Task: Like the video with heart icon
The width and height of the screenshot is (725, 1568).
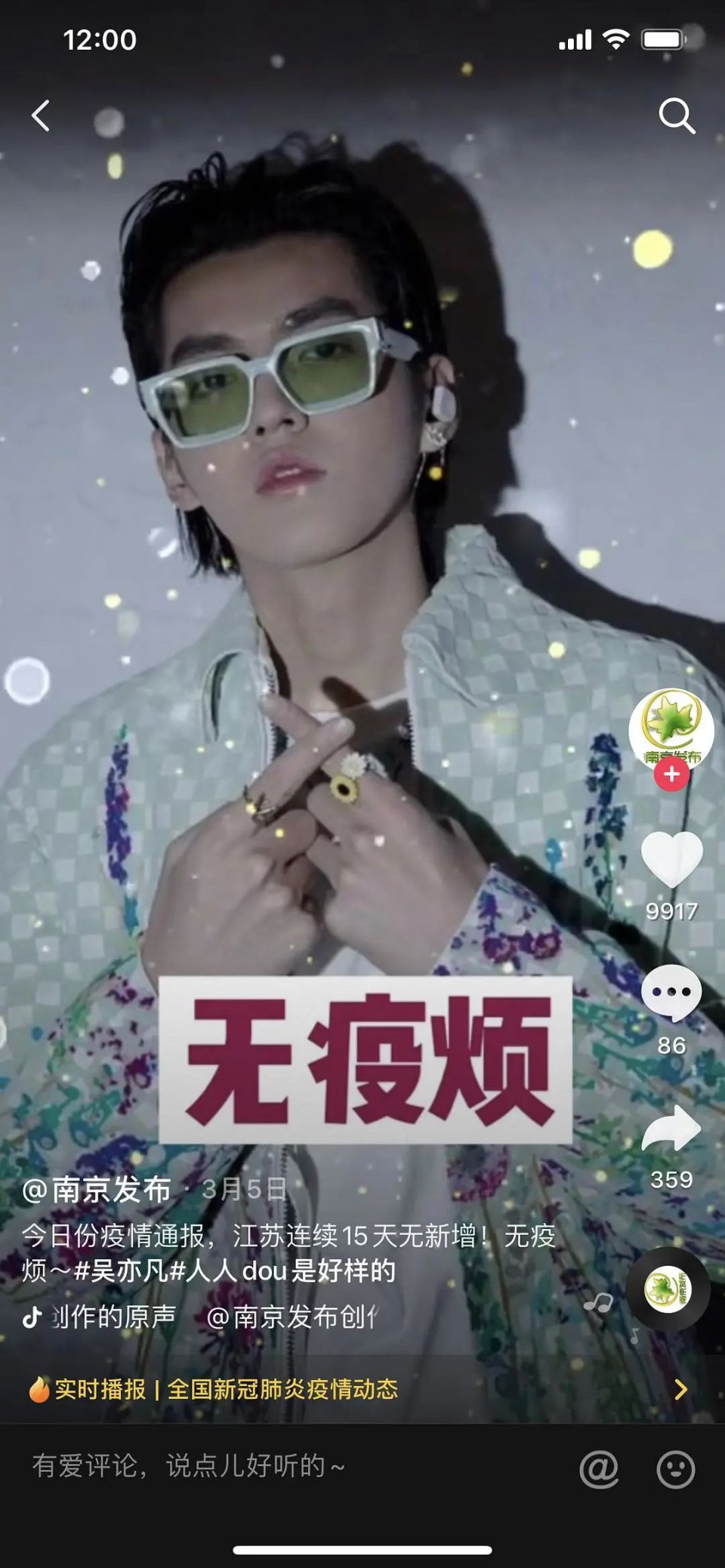Action: coord(671,860)
